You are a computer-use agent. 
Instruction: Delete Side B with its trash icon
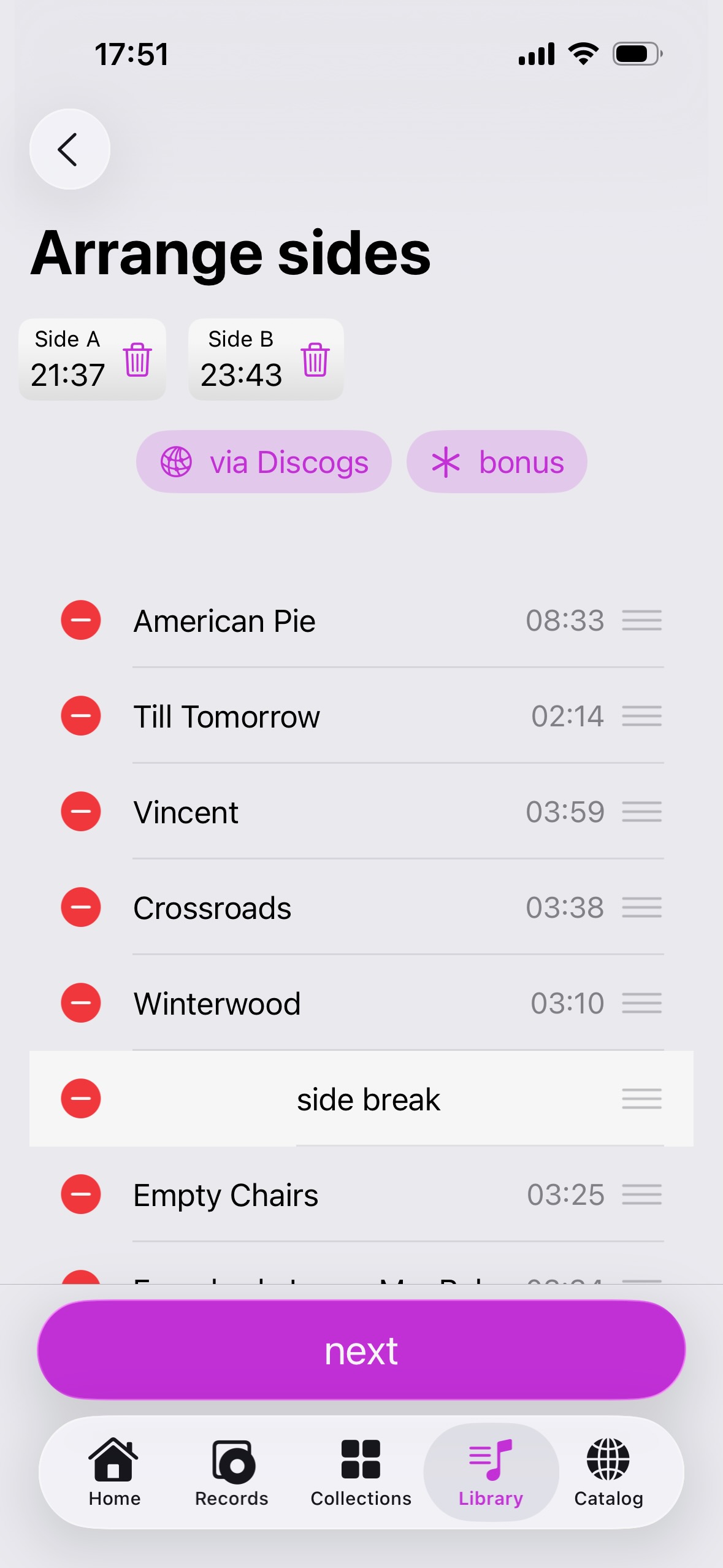315,359
